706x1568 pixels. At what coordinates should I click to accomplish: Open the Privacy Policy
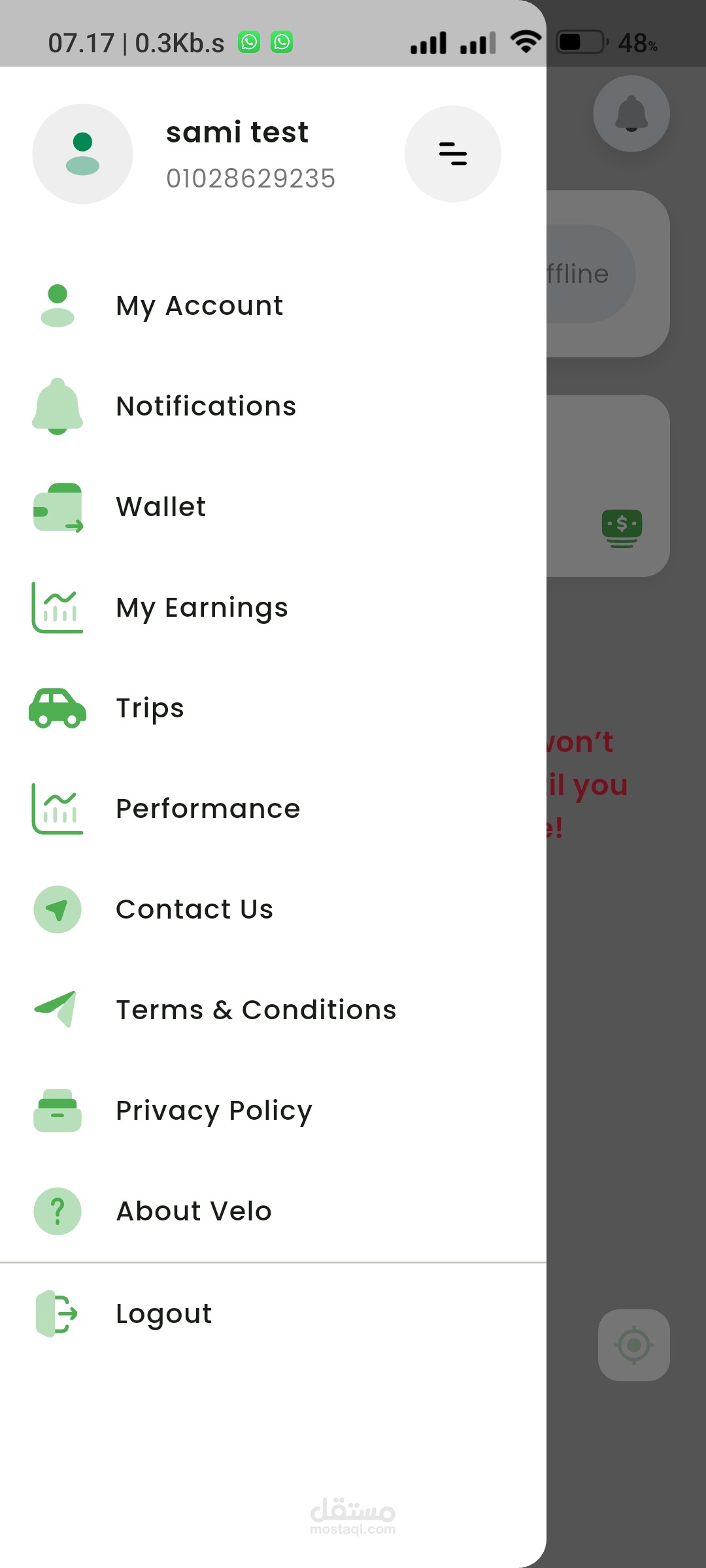click(214, 1111)
